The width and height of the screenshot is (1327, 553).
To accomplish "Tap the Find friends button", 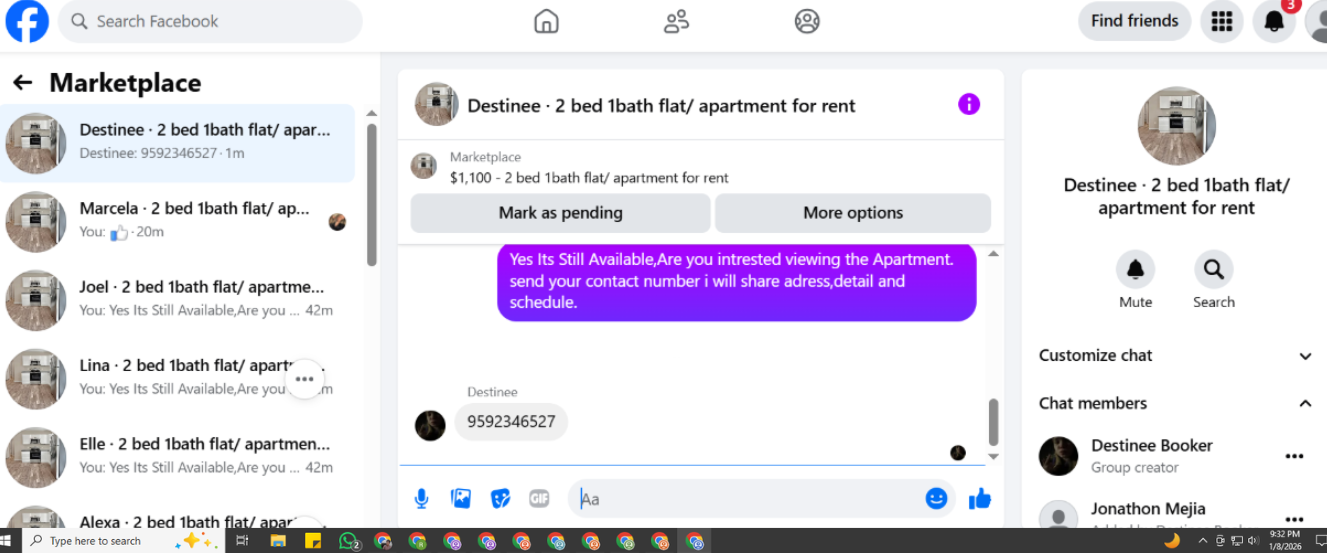I will pyautogui.click(x=1134, y=21).
